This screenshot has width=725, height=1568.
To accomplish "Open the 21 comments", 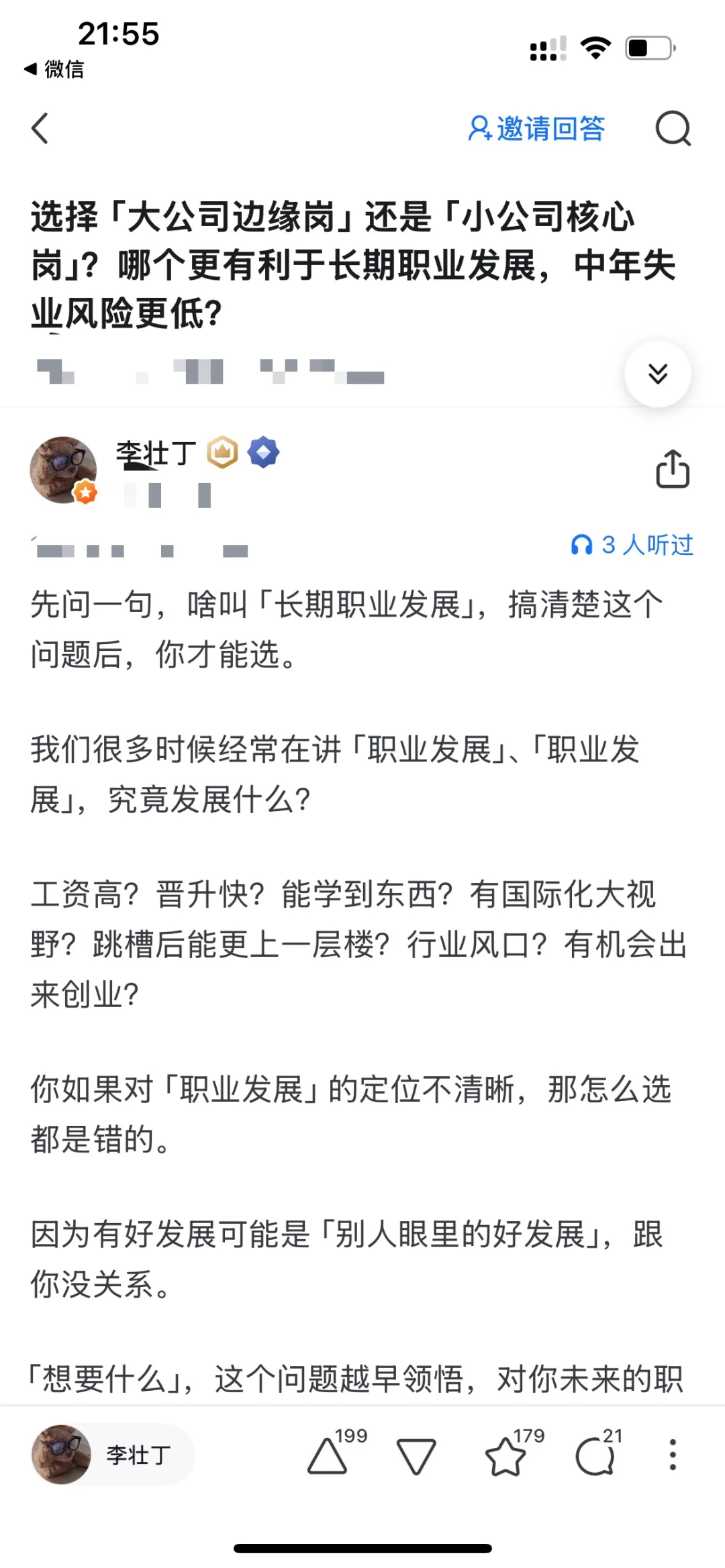I will (x=599, y=1453).
